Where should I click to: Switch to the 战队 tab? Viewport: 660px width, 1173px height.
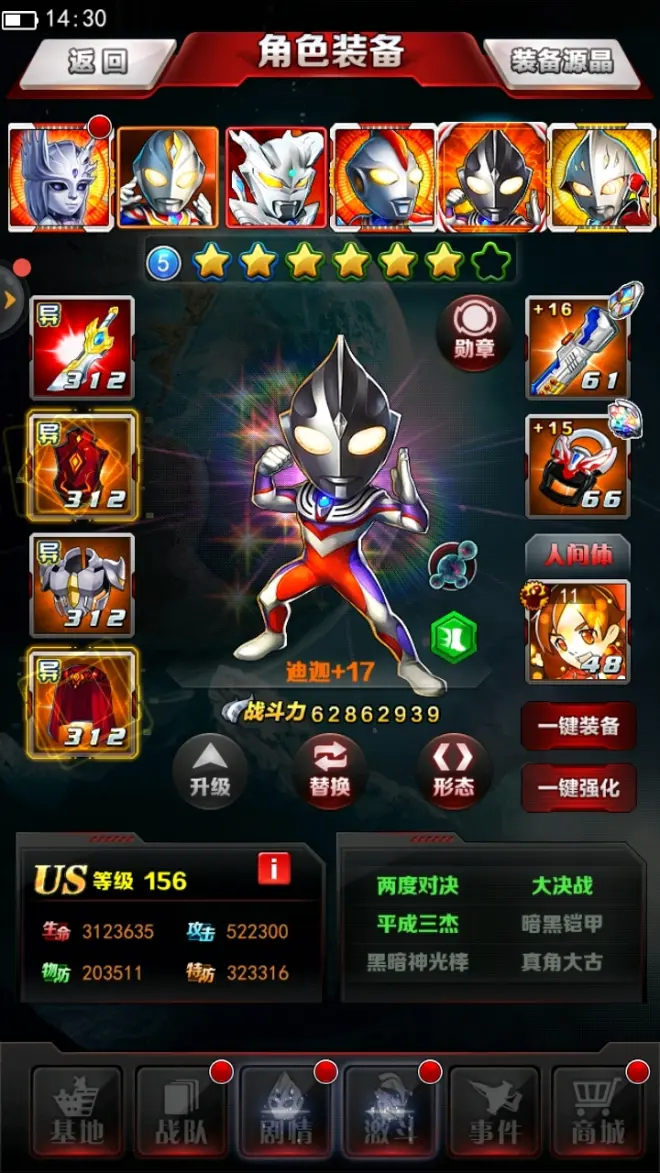pos(181,1112)
